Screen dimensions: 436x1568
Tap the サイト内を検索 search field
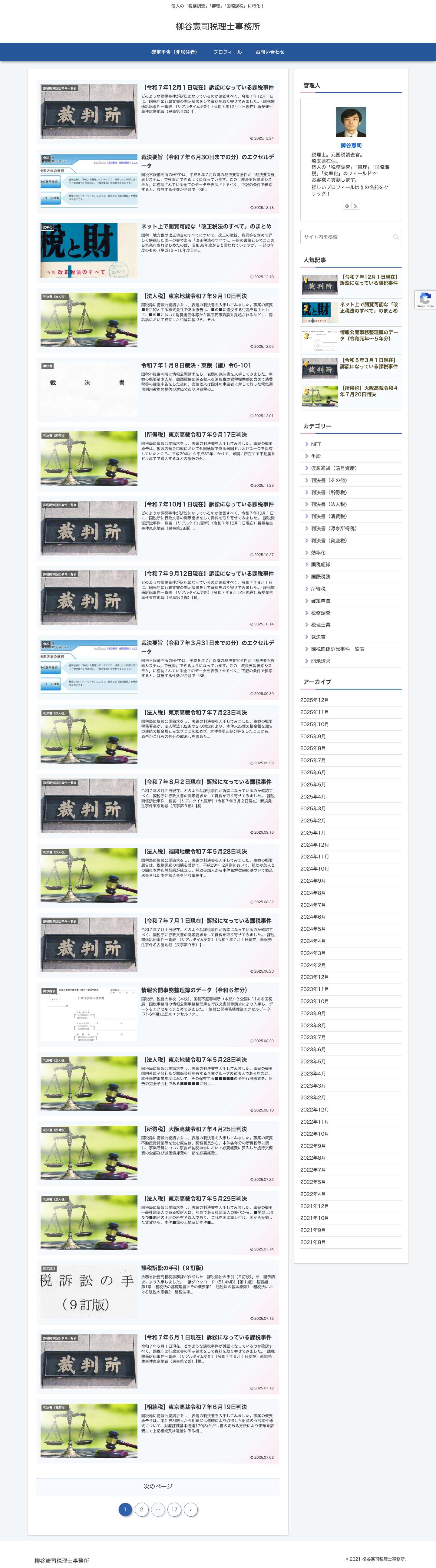[346, 237]
